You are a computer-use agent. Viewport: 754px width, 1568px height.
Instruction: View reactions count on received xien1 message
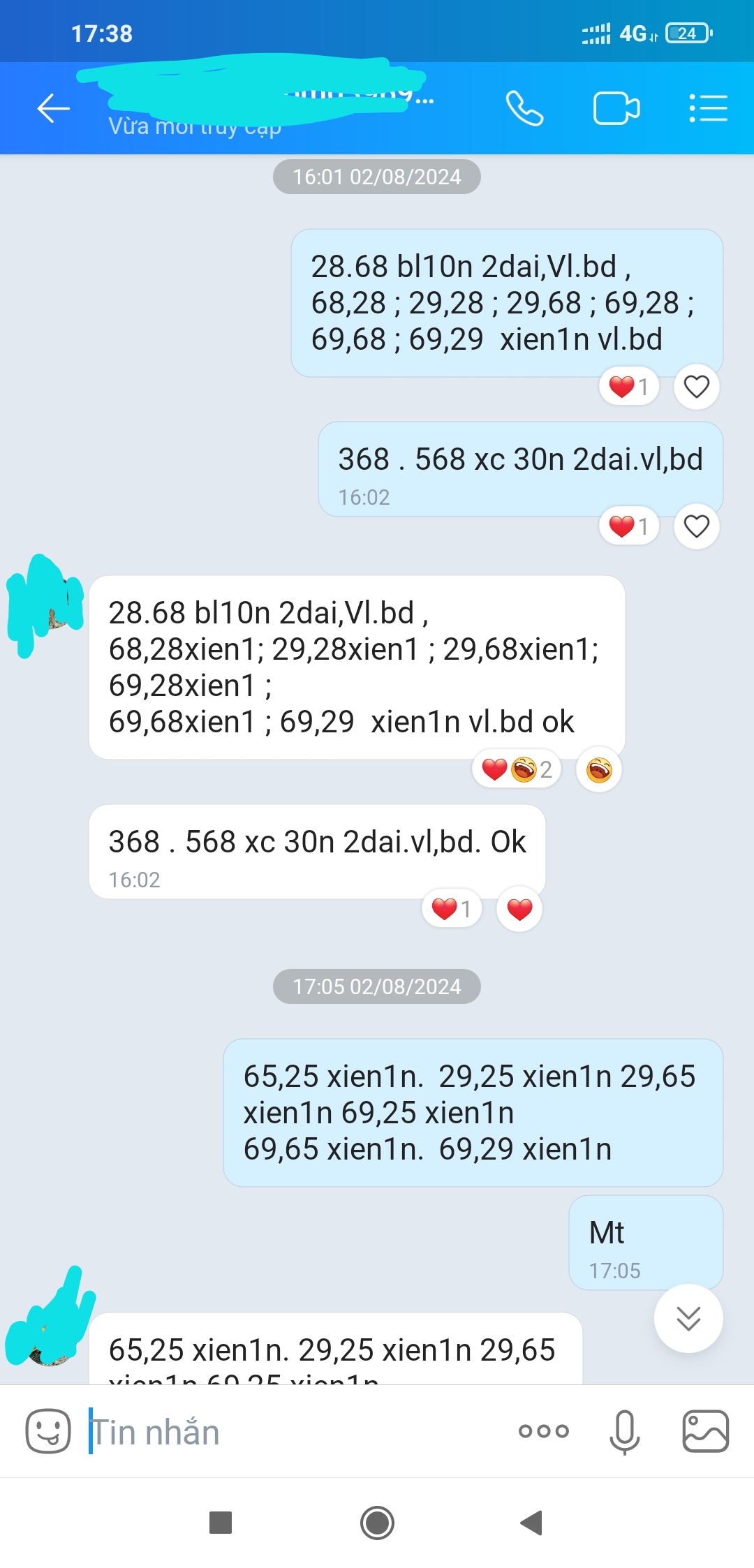517,769
